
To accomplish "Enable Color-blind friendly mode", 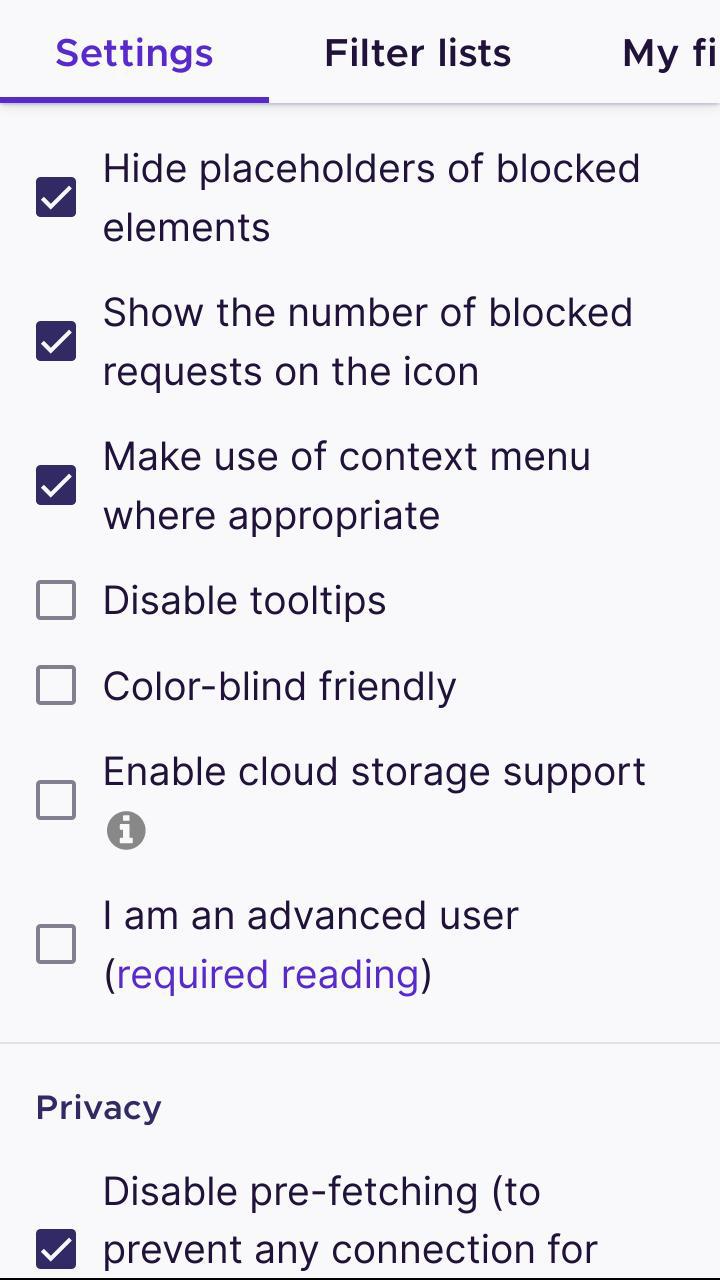I will click(x=56, y=686).
